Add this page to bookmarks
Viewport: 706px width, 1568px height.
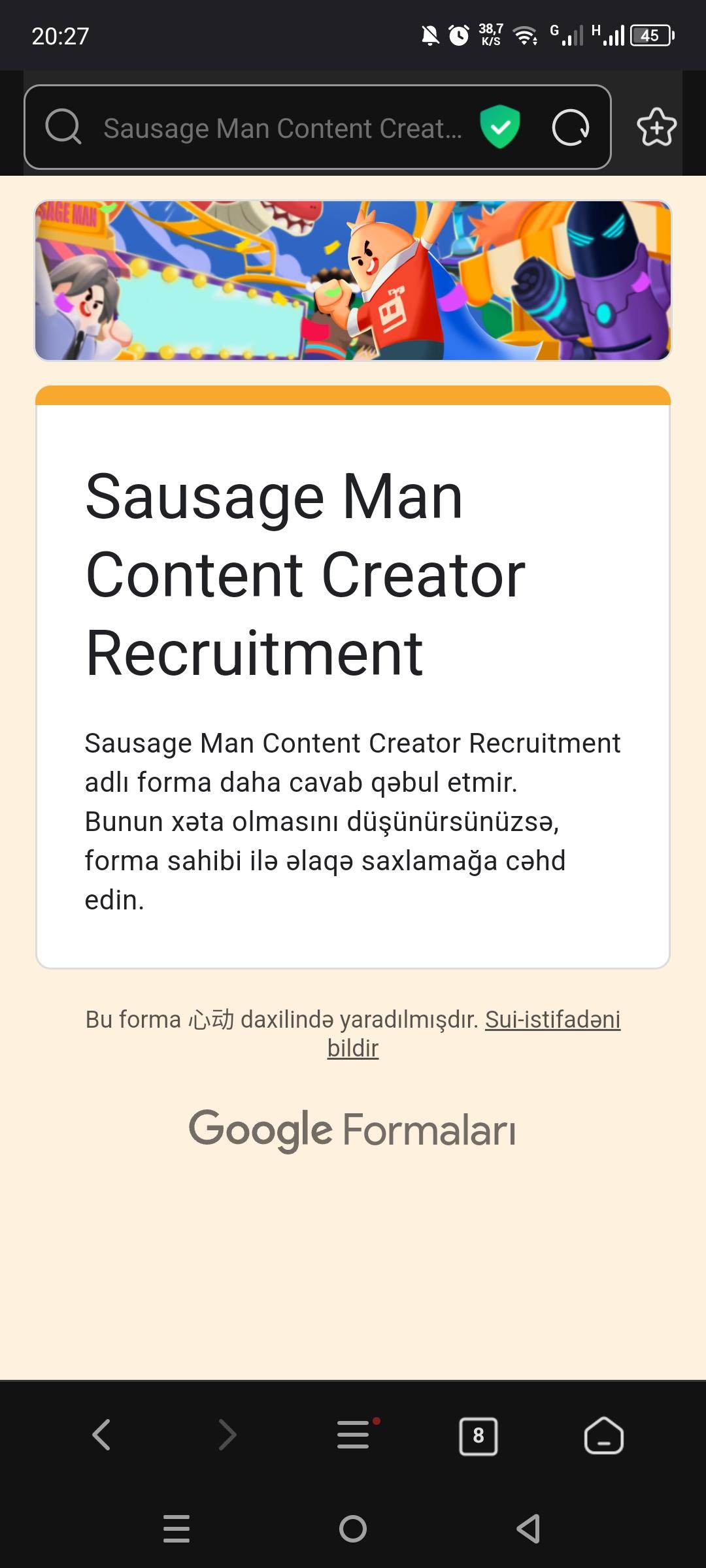pyautogui.click(x=656, y=127)
